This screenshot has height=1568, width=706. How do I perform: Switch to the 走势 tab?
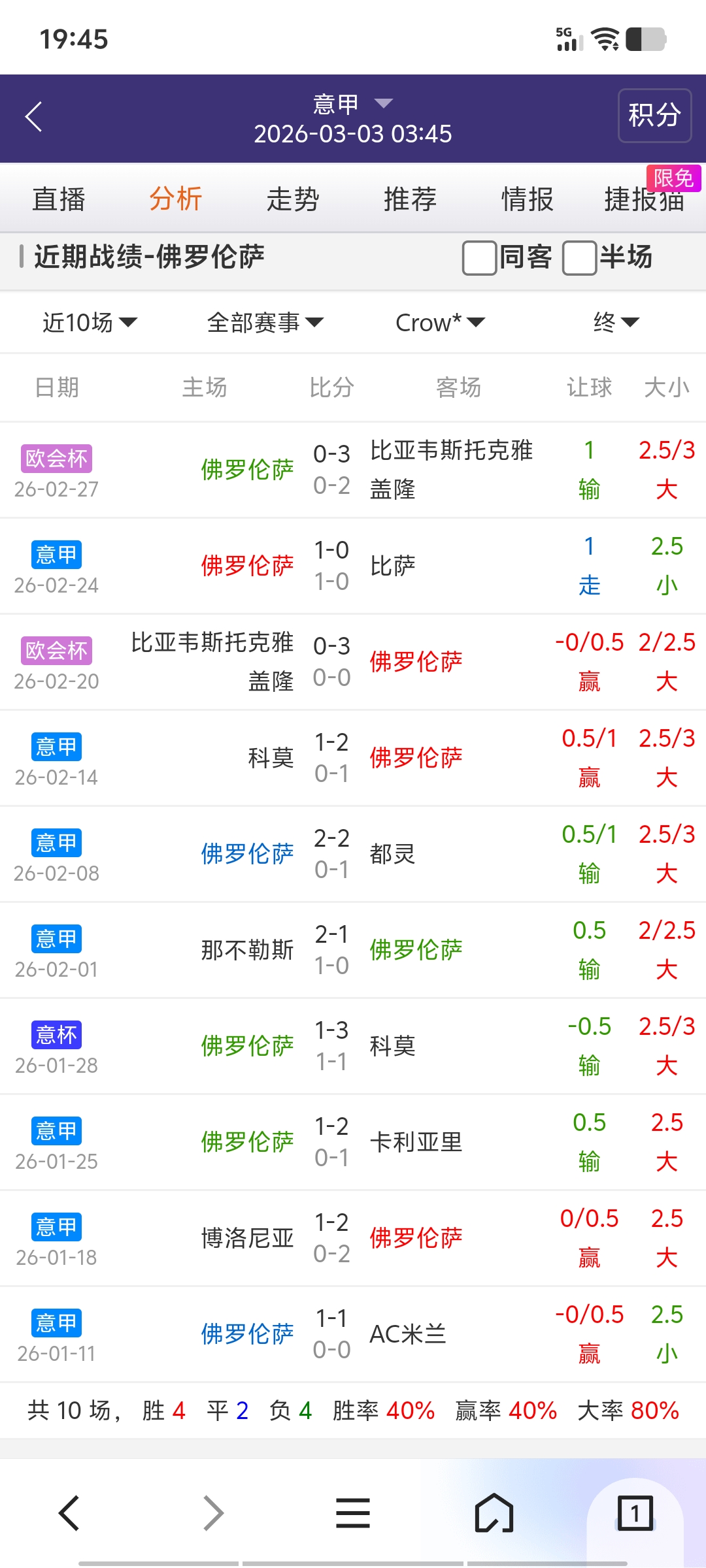click(292, 199)
